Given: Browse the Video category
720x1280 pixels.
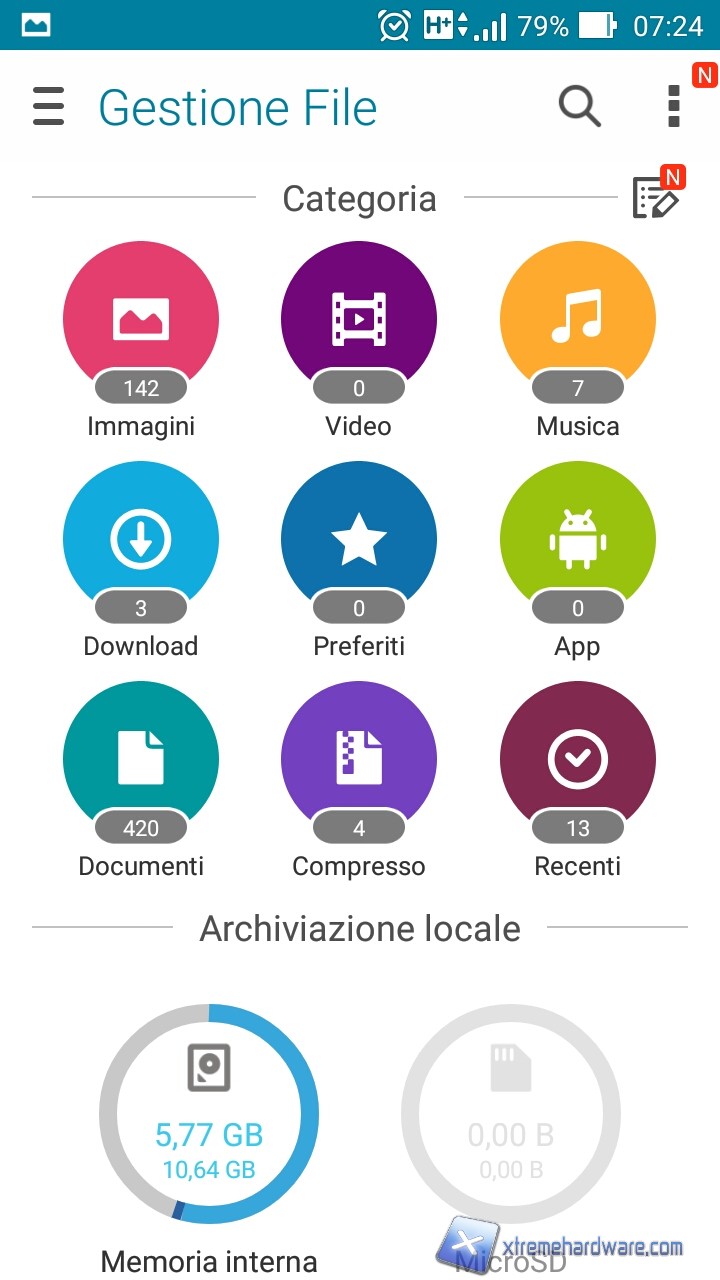Looking at the screenshot, I should (x=359, y=320).
